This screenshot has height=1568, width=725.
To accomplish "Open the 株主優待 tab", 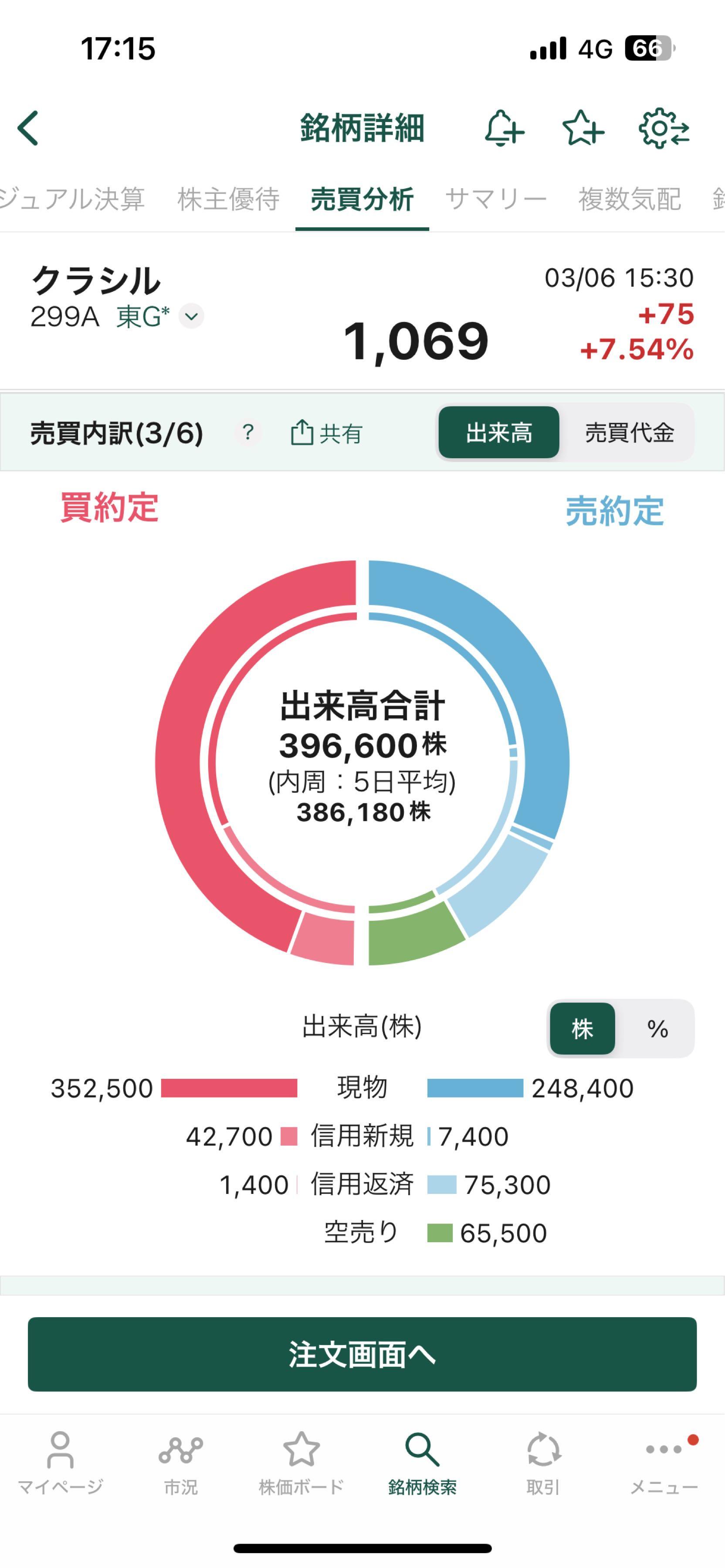I will click(229, 197).
